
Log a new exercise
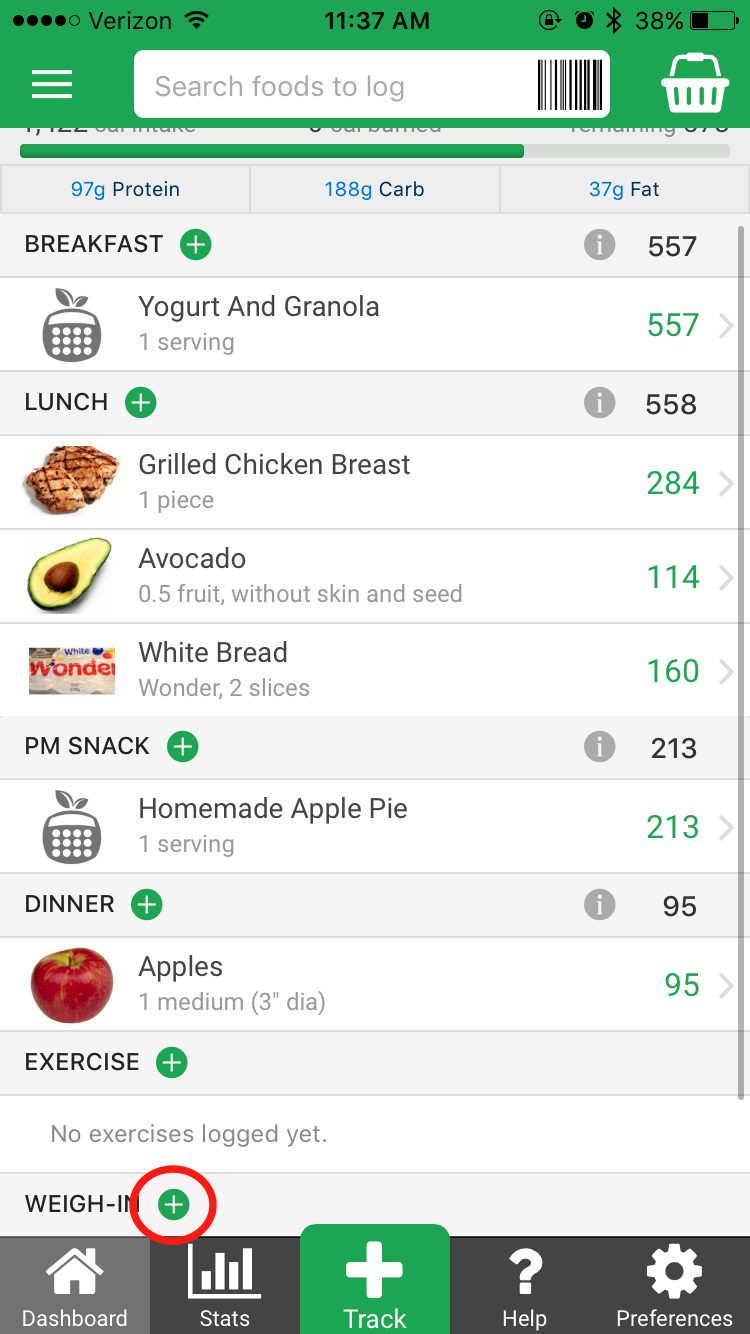pos(172,1062)
